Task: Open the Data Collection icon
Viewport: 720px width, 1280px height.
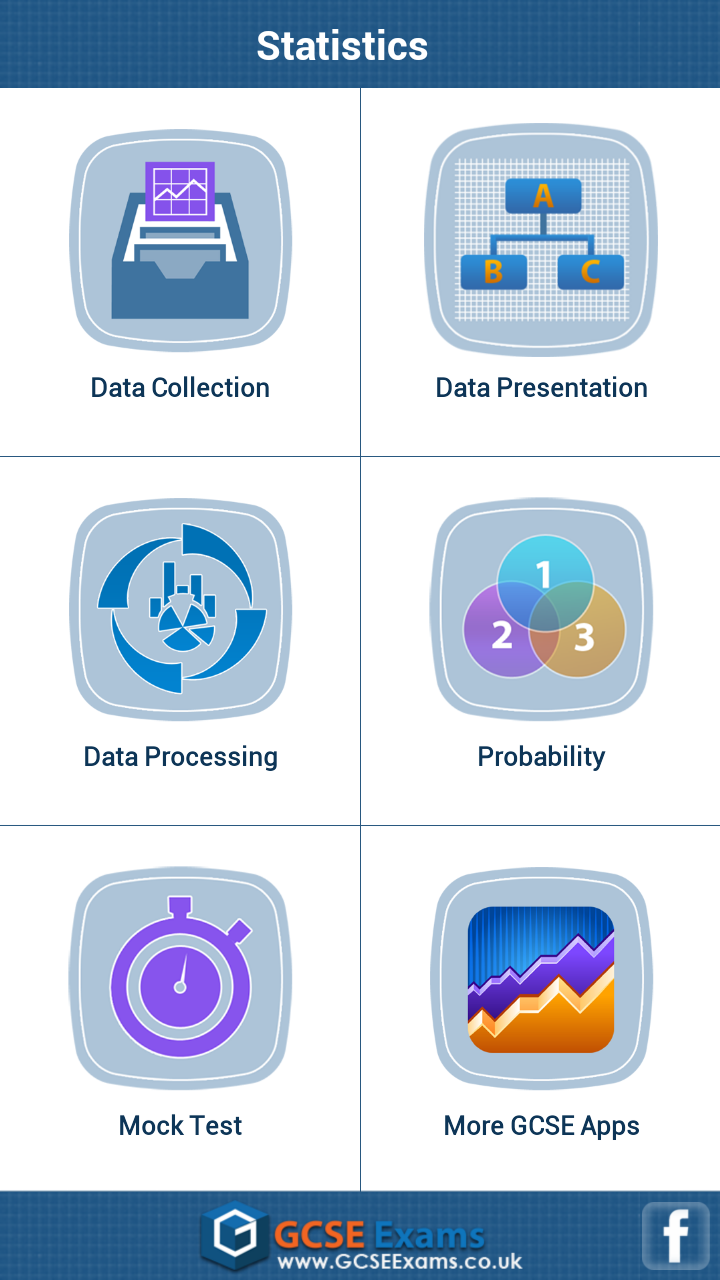Action: click(x=180, y=240)
